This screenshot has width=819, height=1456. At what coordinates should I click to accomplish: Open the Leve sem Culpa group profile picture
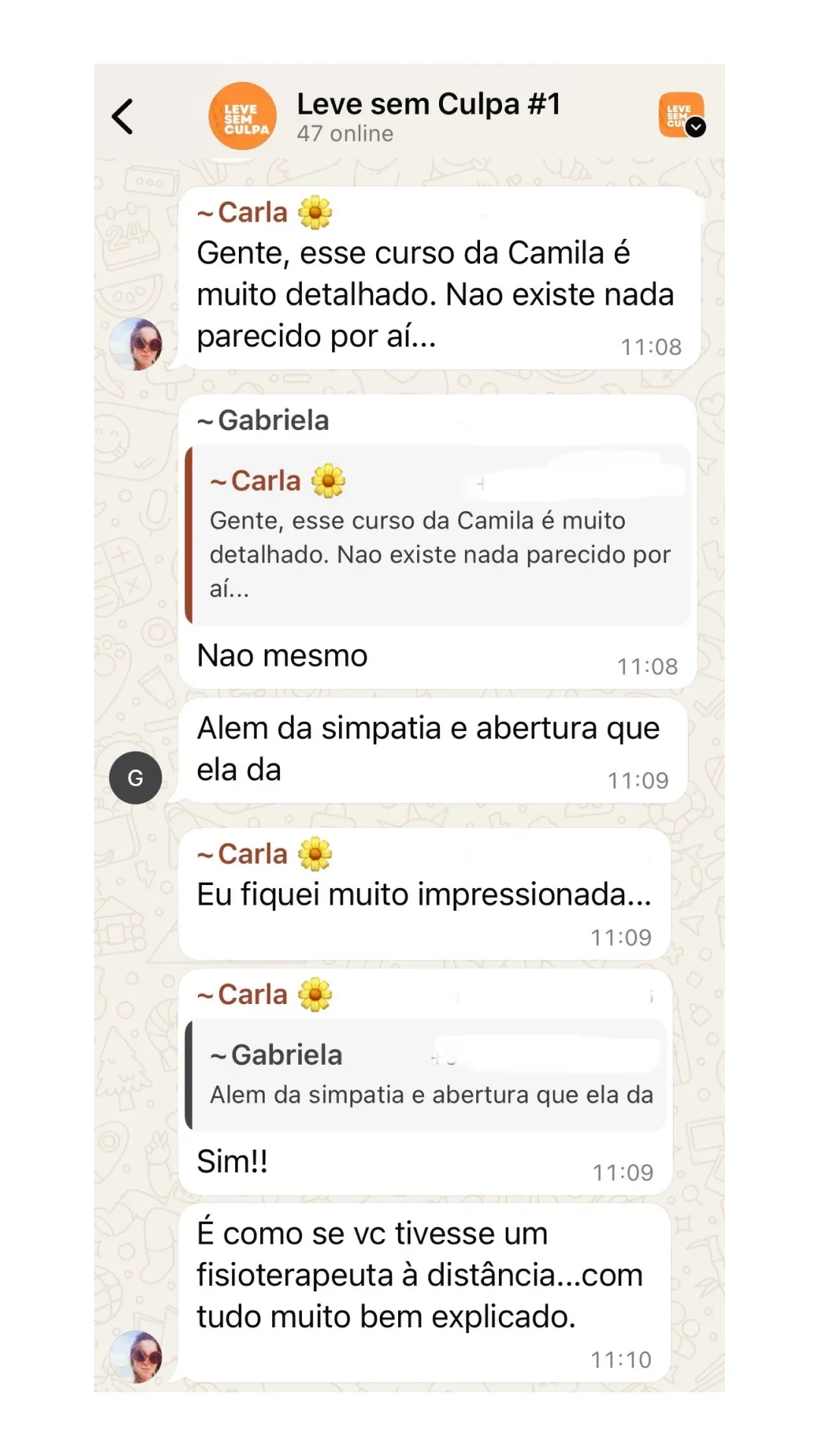[x=241, y=115]
